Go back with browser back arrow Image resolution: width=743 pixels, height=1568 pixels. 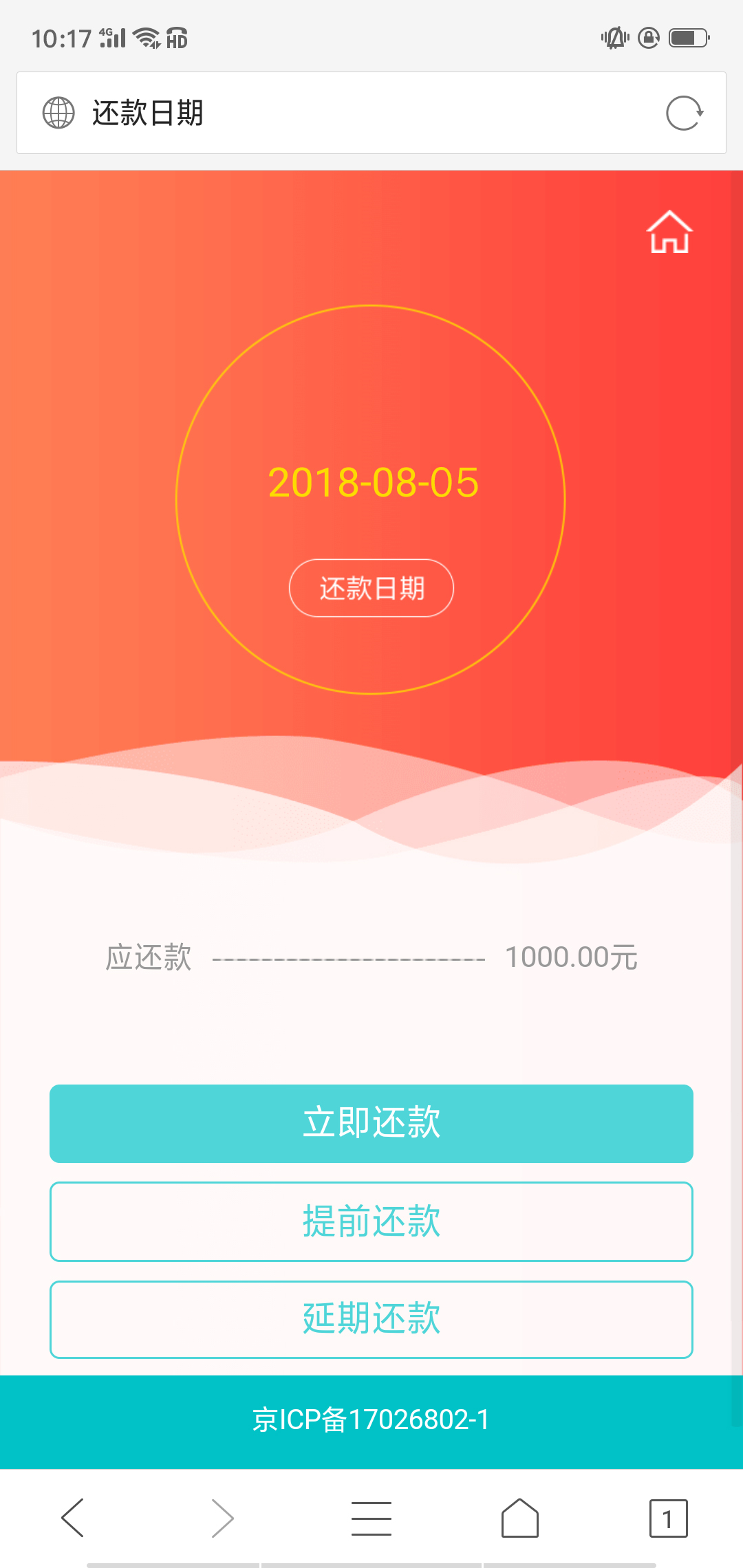point(73,1518)
